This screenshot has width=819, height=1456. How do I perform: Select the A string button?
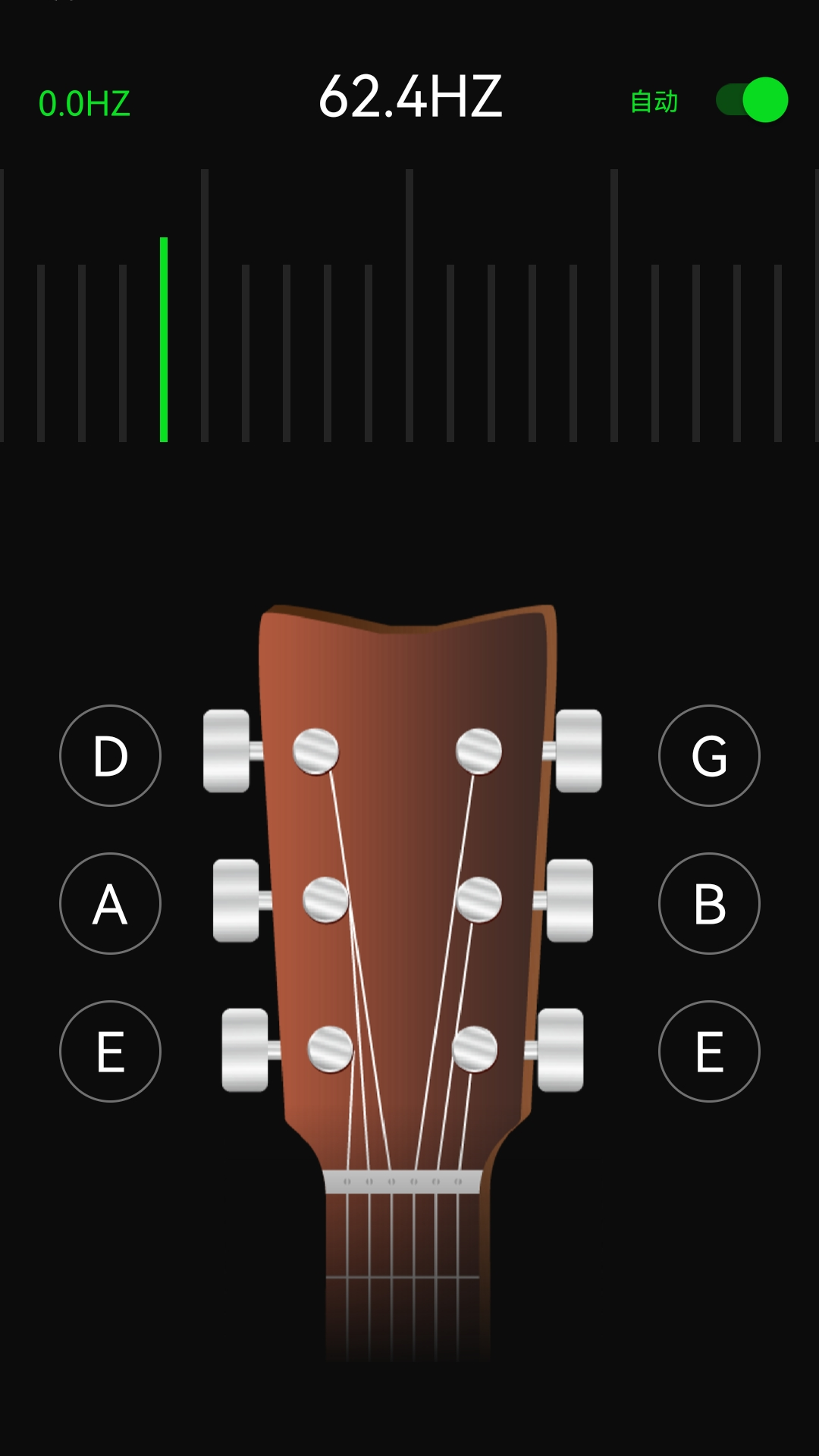tap(110, 903)
